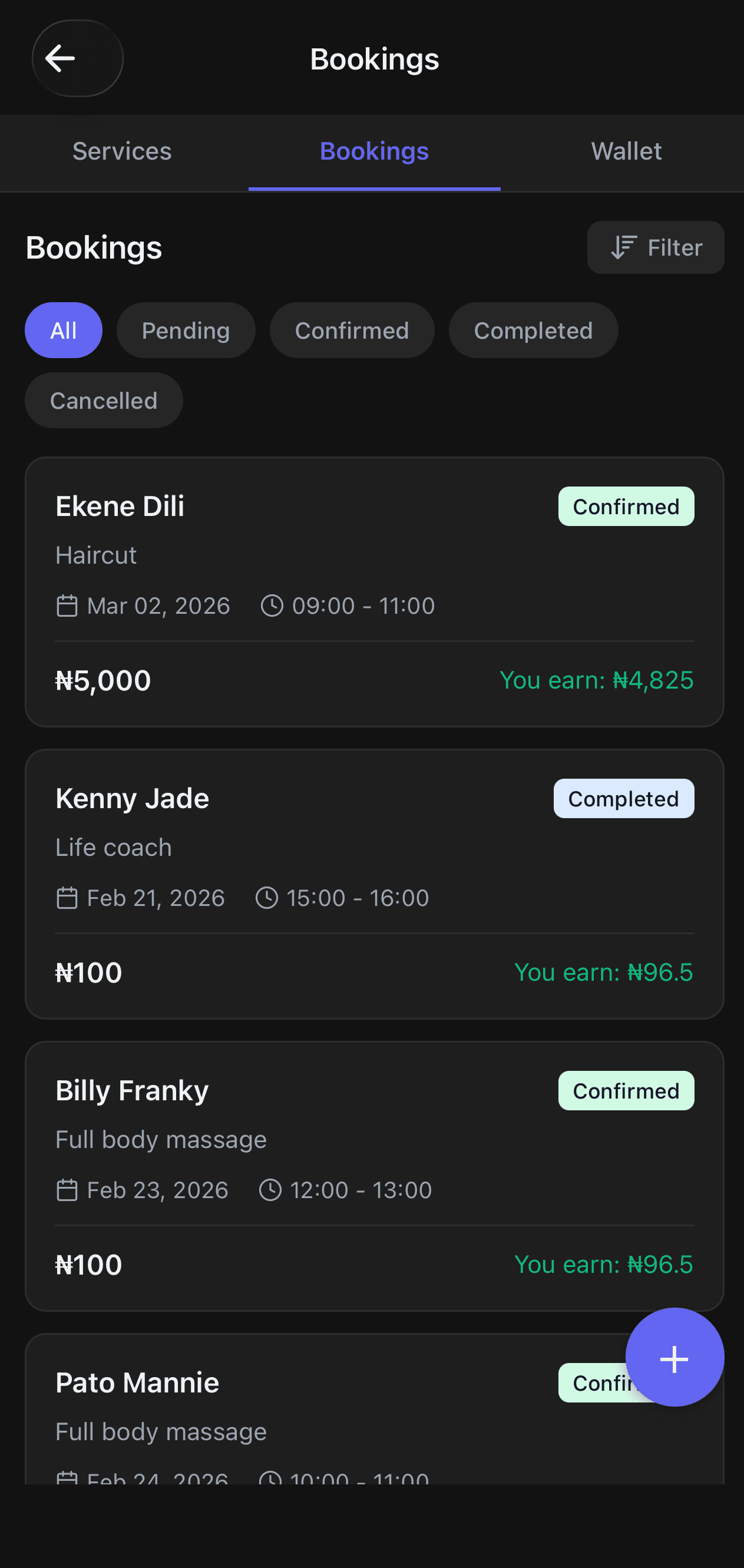Enable the Completed filter chip

(x=533, y=330)
